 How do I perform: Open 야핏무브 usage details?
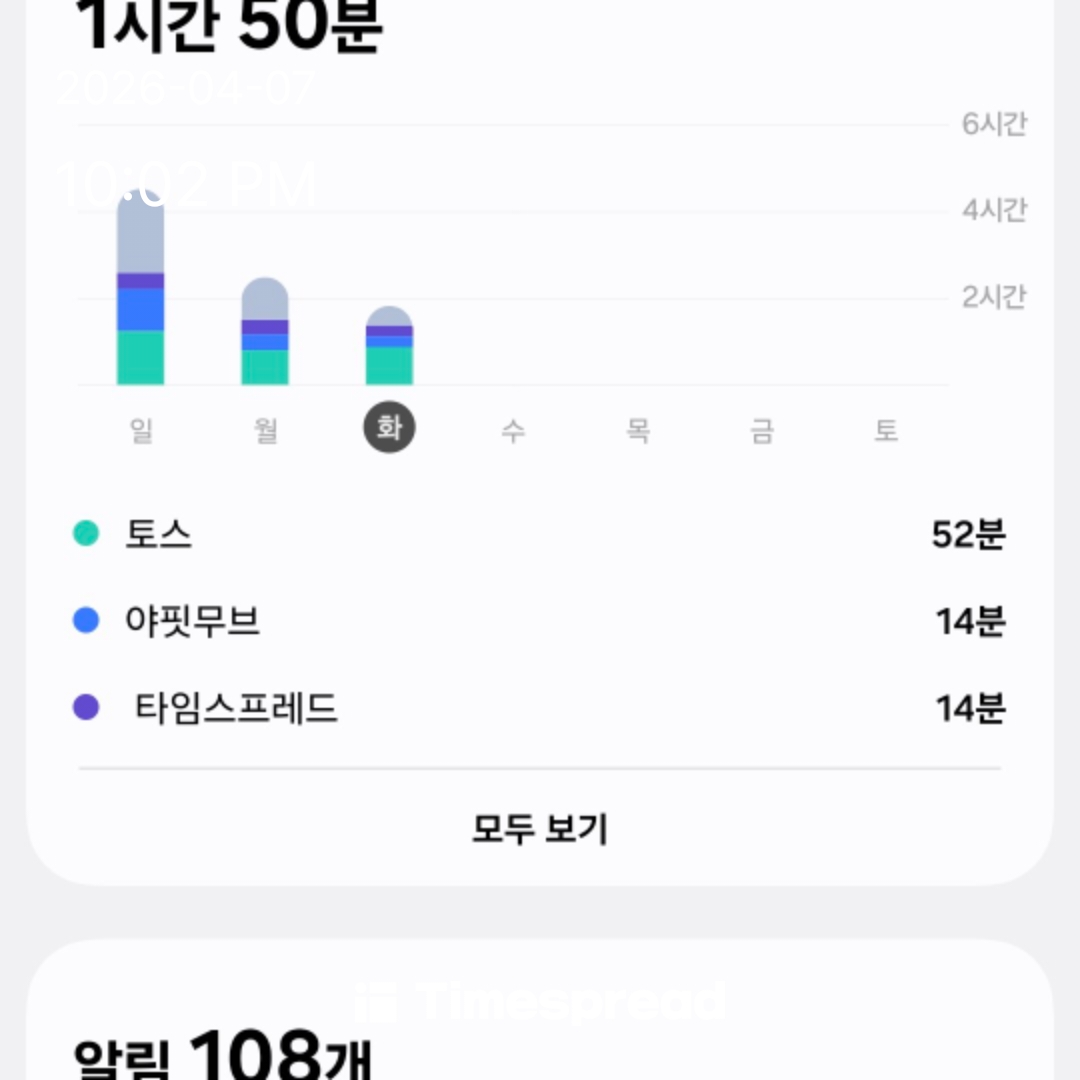[539, 622]
